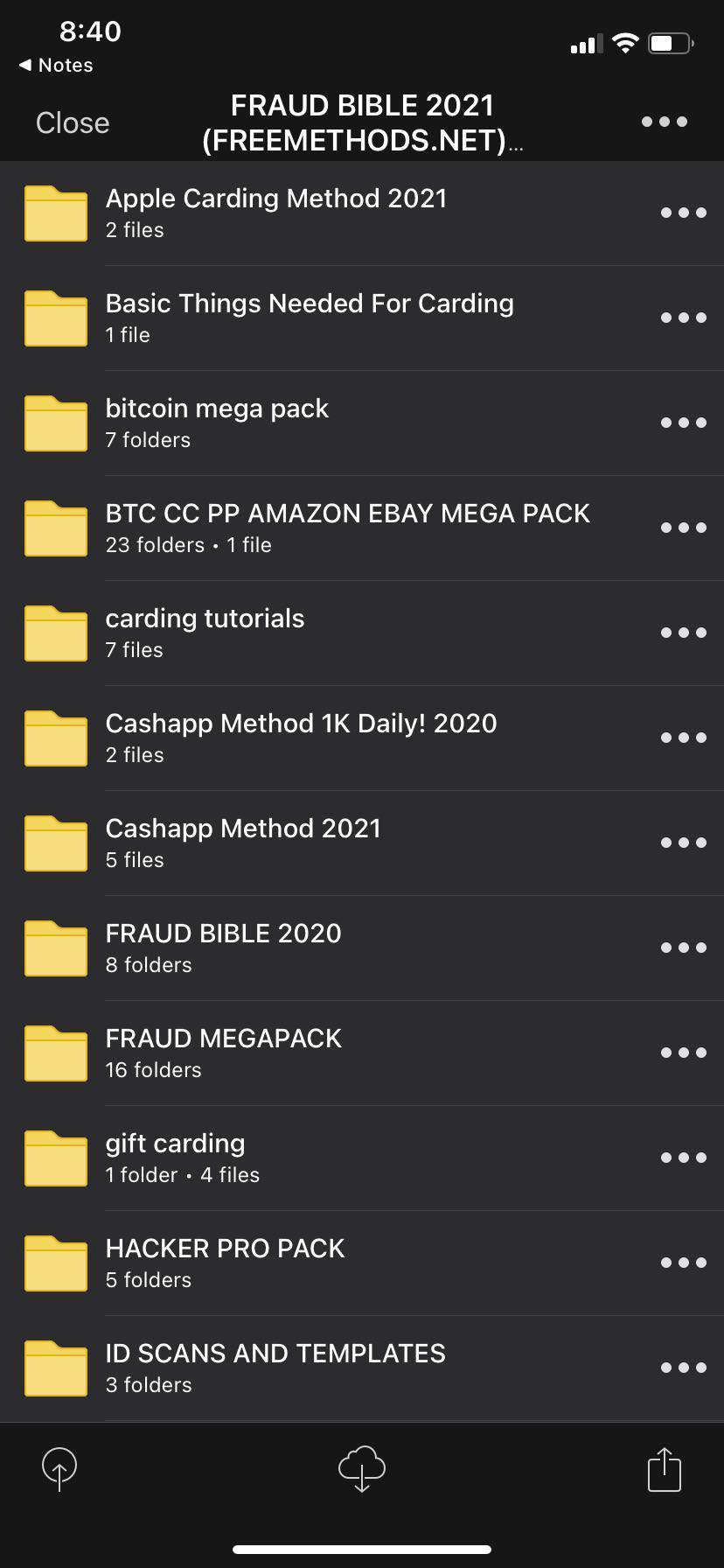Open options for Cashapp Method 2021 row
This screenshot has height=1568, width=724.
click(683, 842)
